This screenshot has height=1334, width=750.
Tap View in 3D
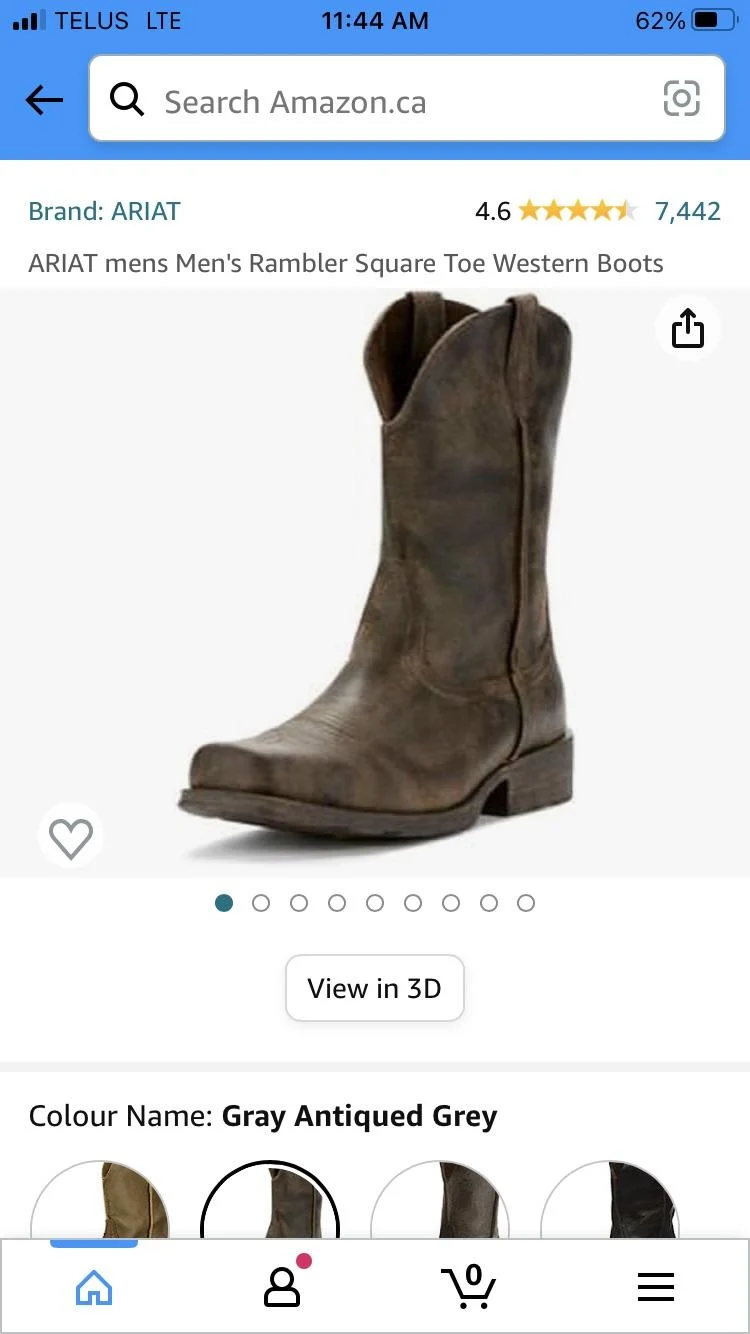click(374, 988)
